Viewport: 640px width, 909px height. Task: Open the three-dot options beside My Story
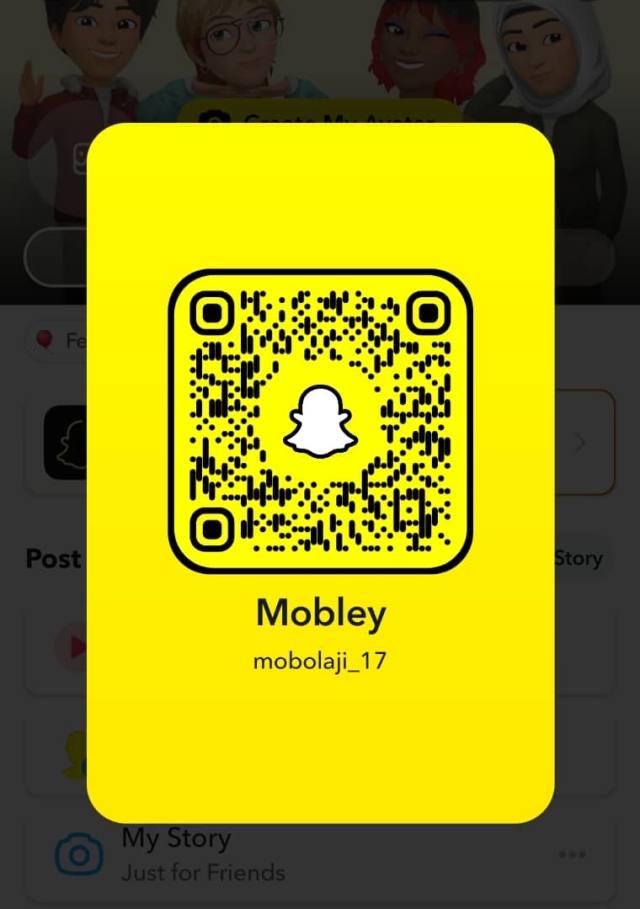(572, 855)
